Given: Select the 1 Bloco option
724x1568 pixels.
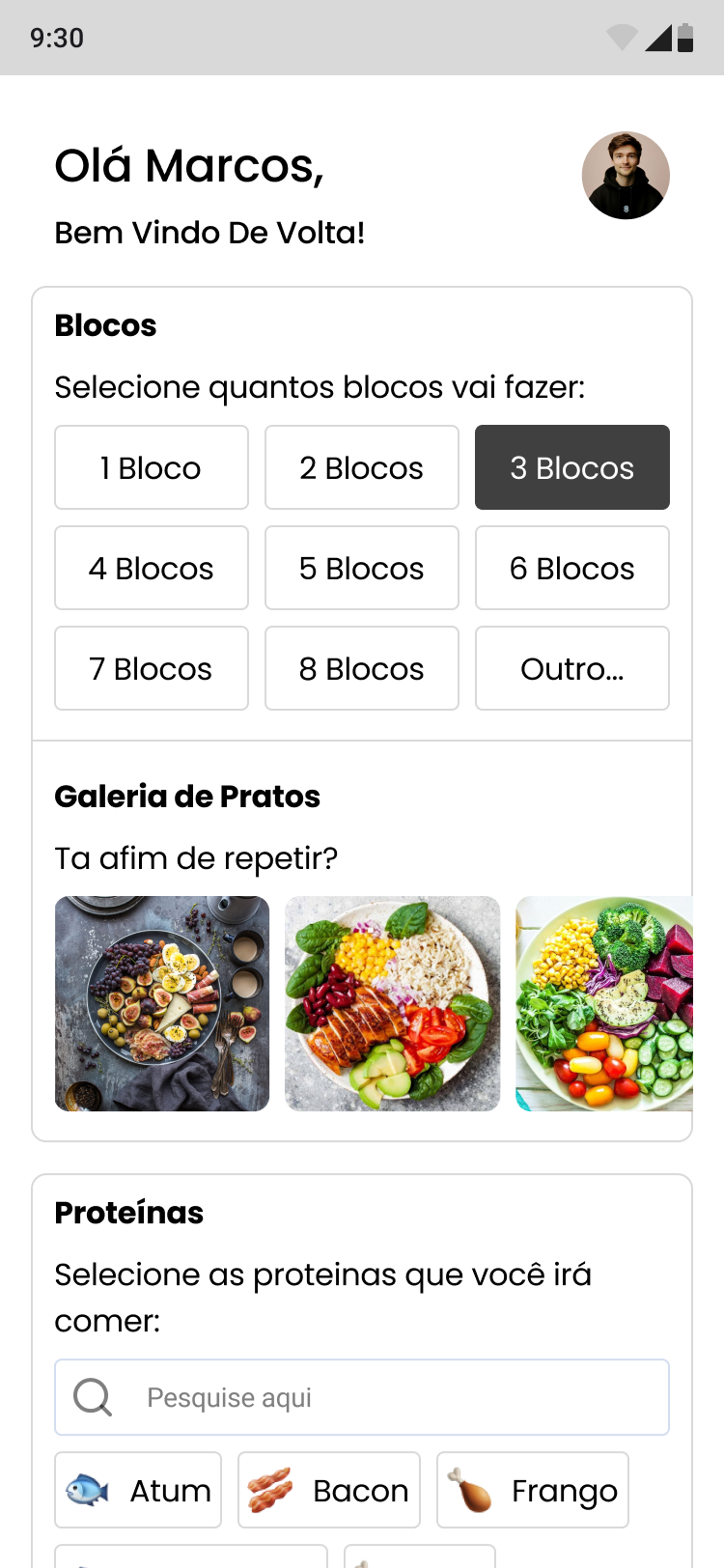Looking at the screenshot, I should coord(152,467).
